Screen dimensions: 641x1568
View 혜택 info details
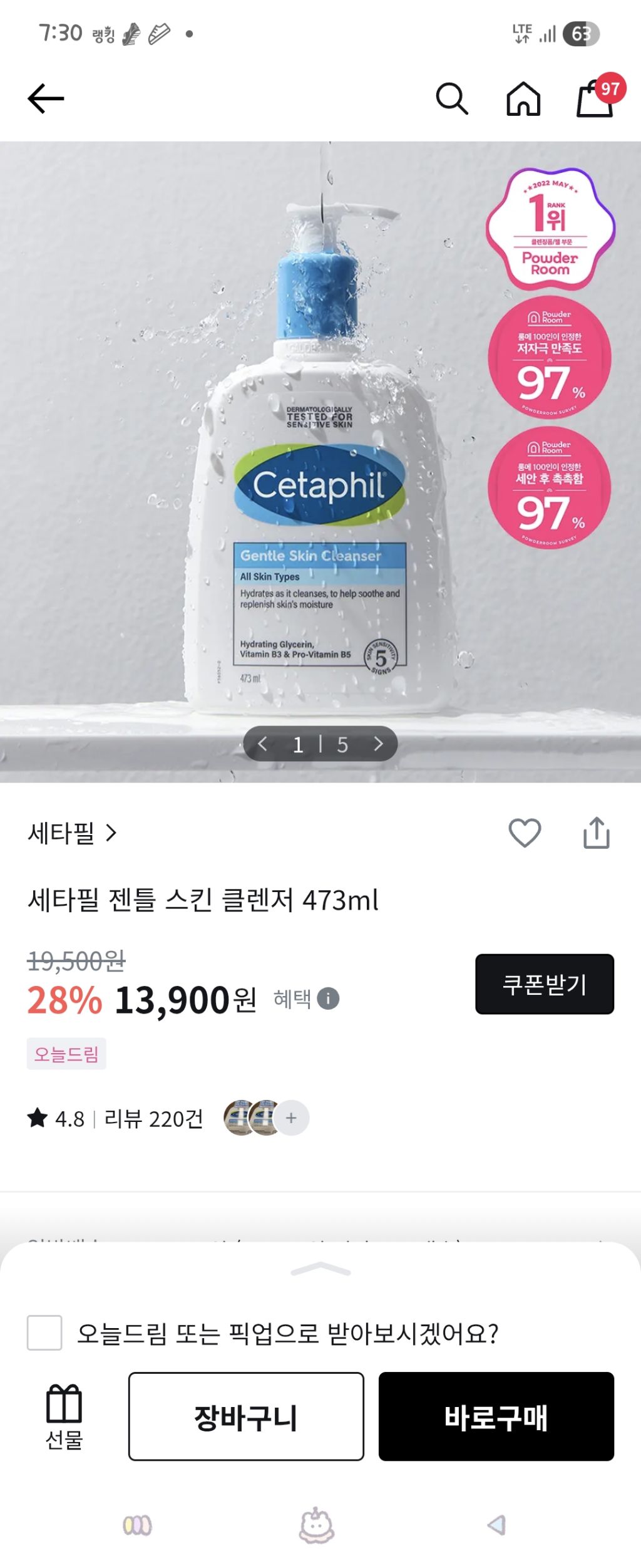tap(328, 998)
